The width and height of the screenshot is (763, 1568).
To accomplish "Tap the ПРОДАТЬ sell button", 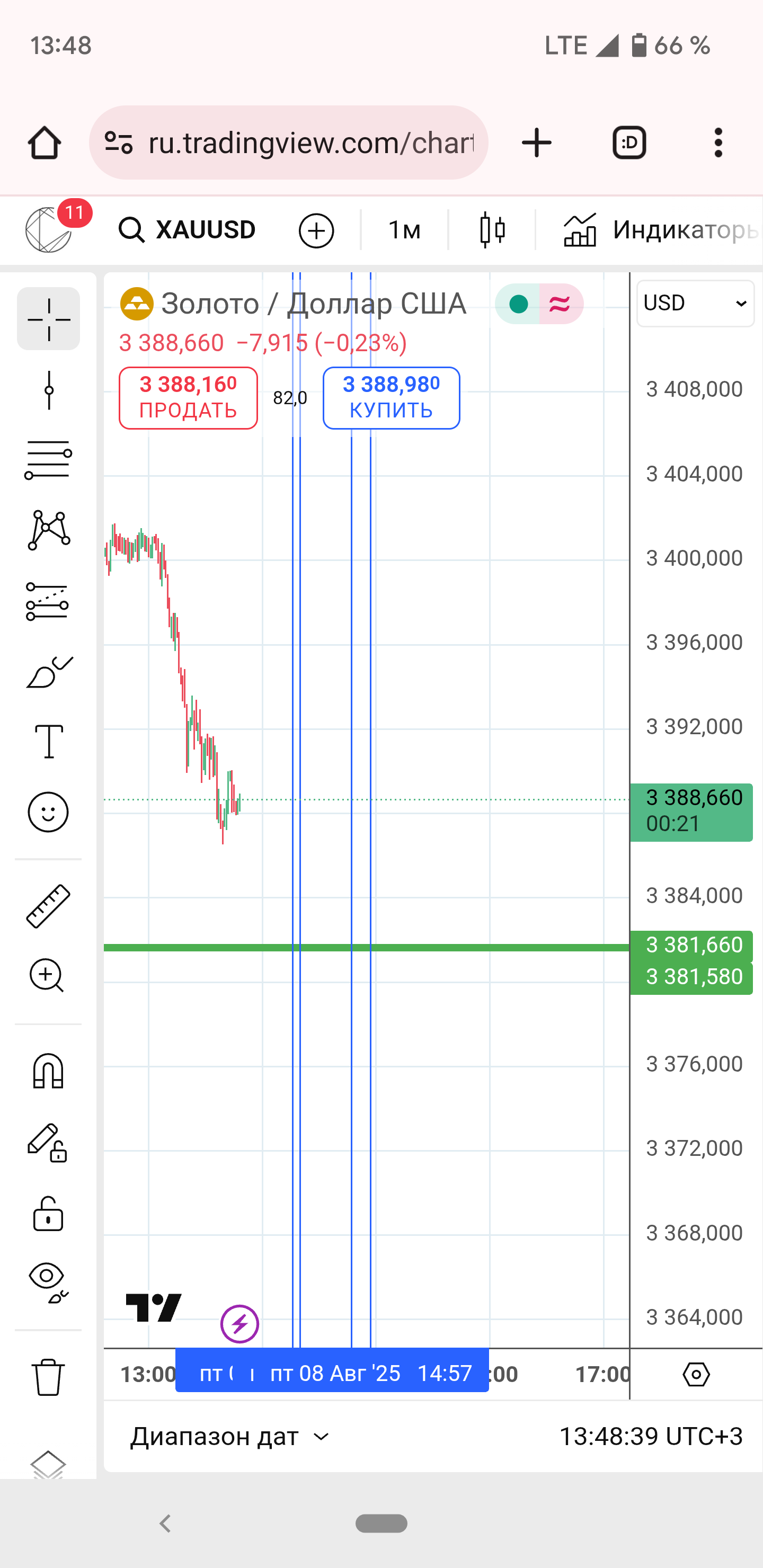I will point(188,398).
